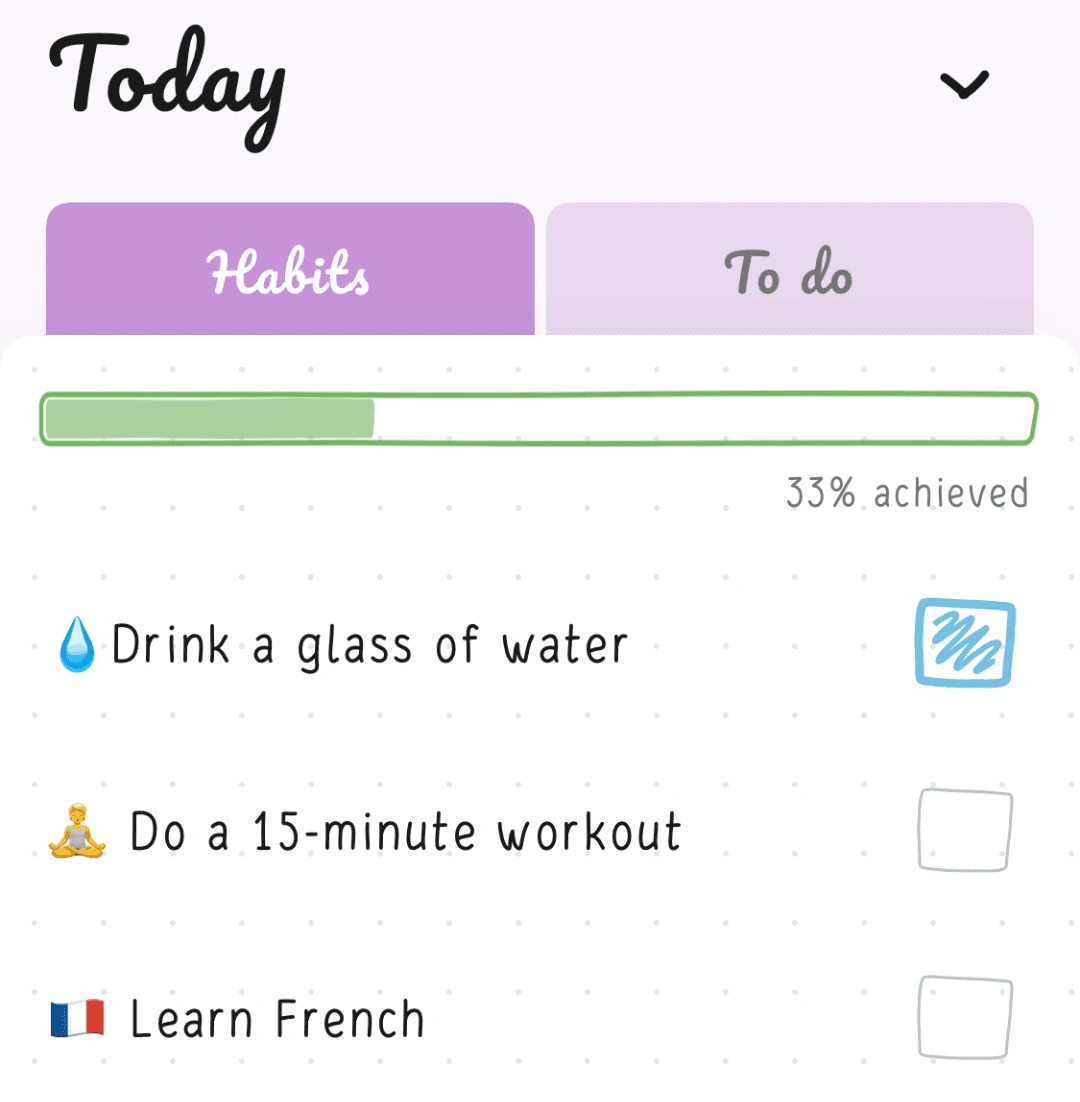Switch to the "To do" tab
This screenshot has width=1080, height=1102.
click(789, 270)
